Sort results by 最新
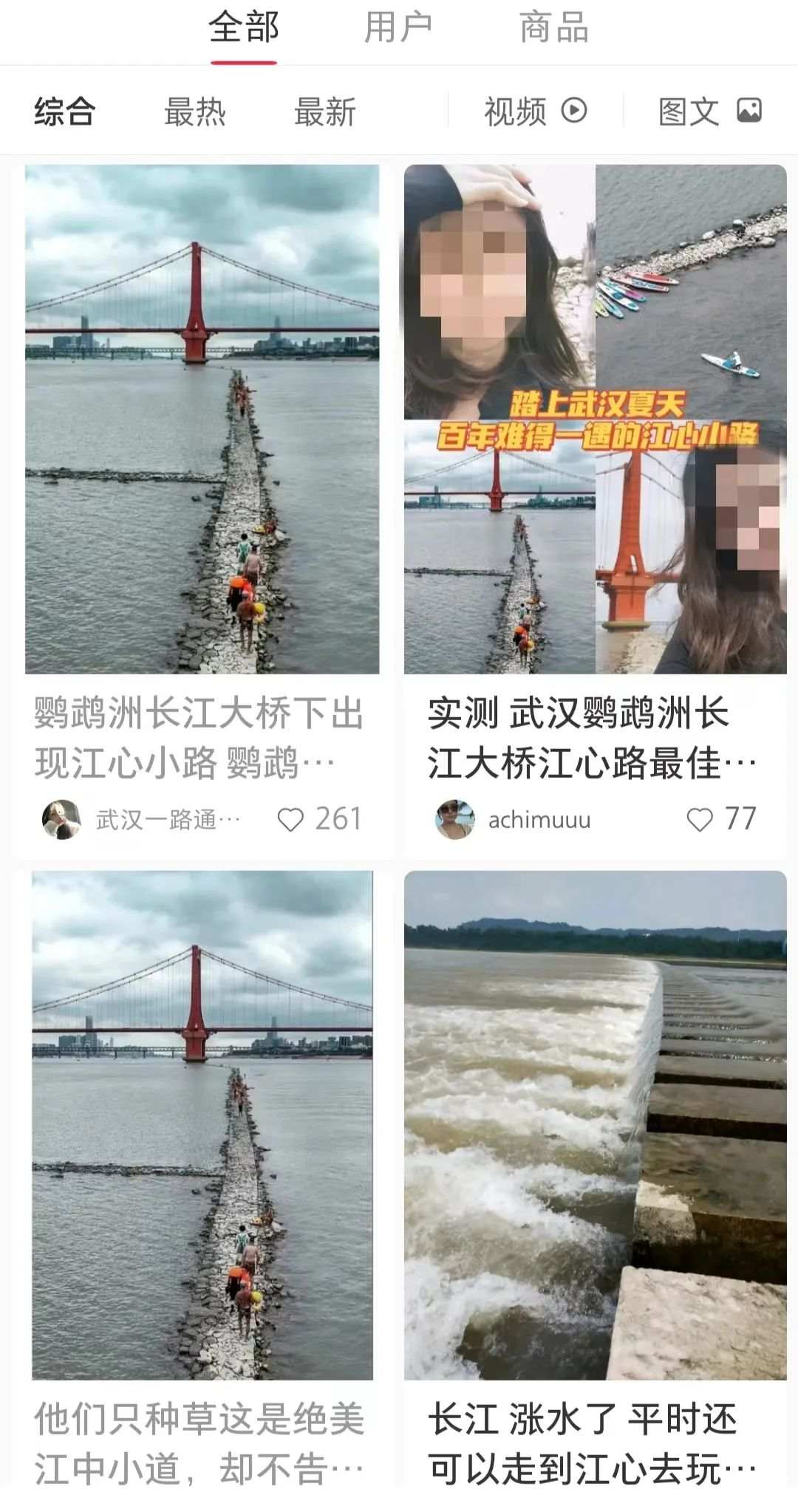The width and height of the screenshot is (798, 1512). pyautogui.click(x=325, y=112)
